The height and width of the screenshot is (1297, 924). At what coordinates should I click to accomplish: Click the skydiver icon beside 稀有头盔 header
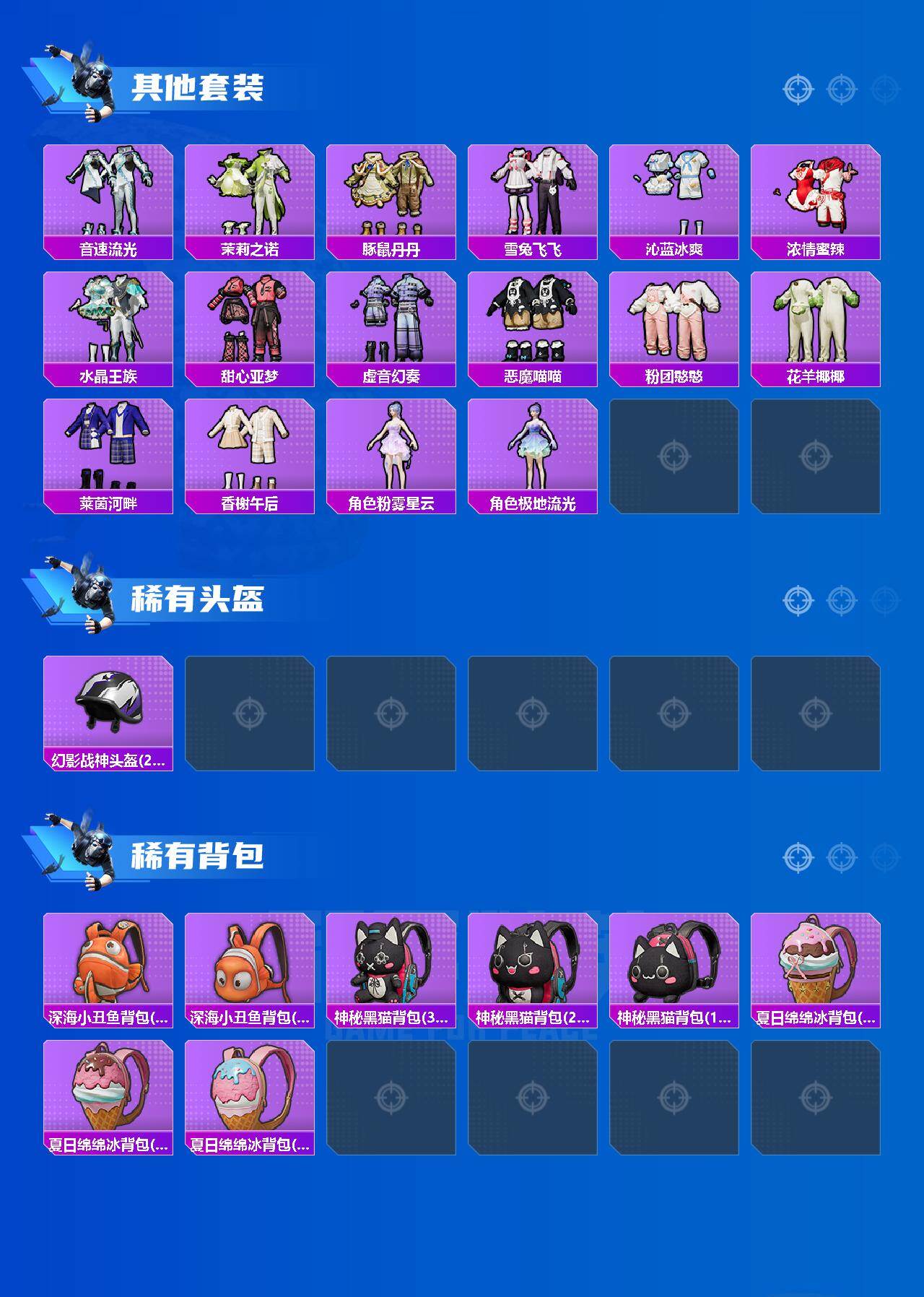click(x=88, y=596)
